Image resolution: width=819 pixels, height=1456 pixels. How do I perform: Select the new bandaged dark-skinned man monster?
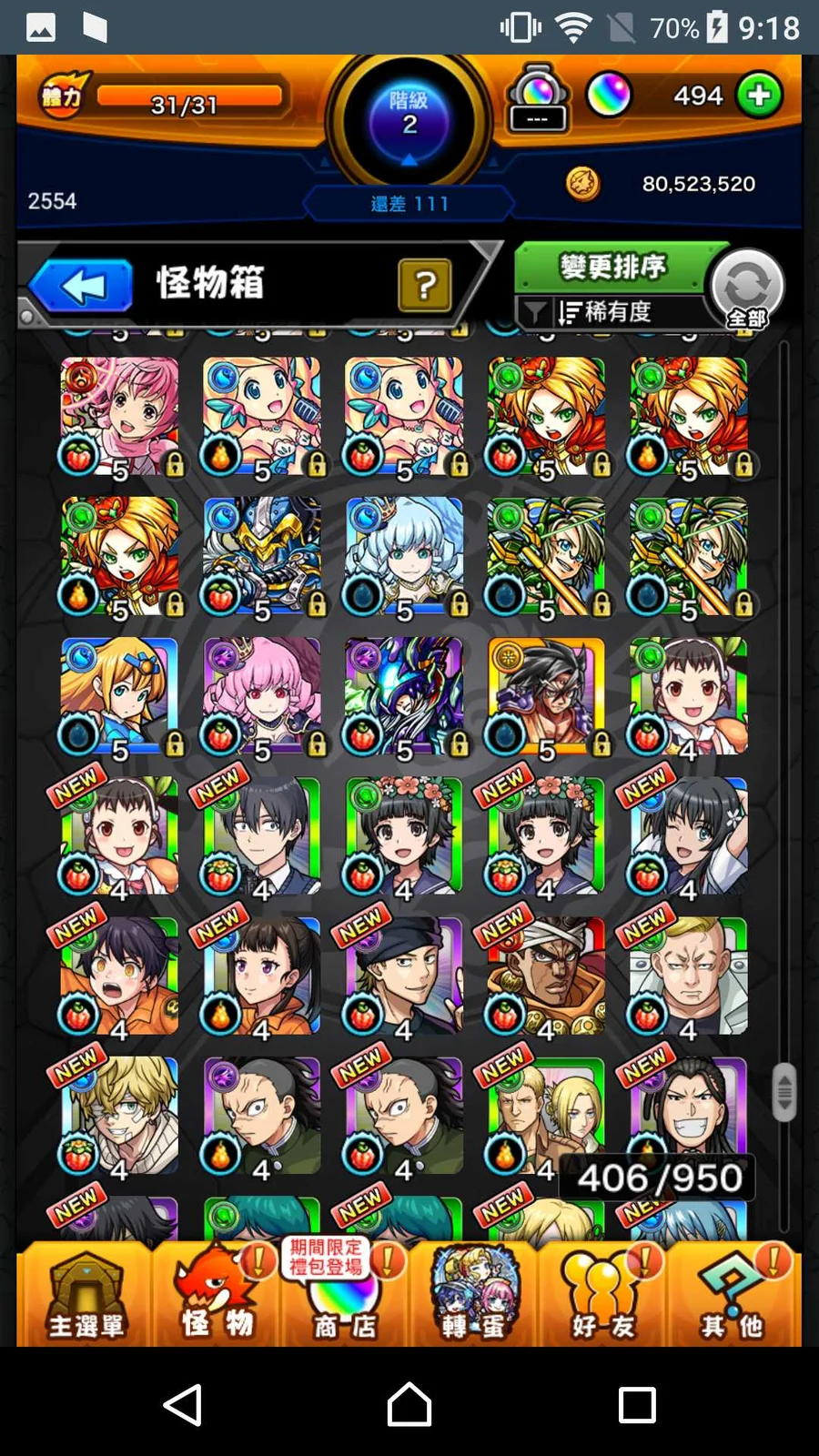[546, 976]
